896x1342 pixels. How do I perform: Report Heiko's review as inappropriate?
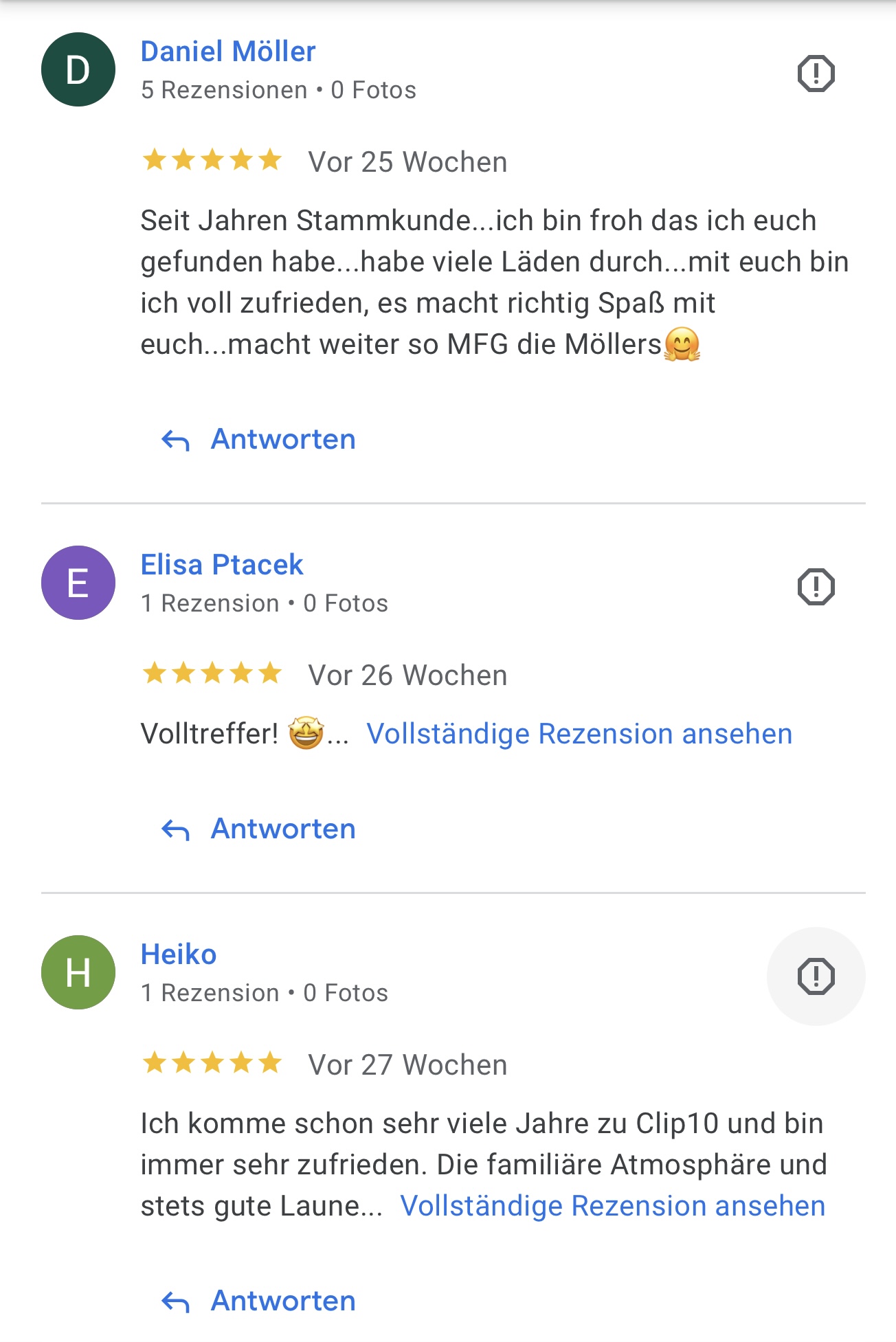816,976
